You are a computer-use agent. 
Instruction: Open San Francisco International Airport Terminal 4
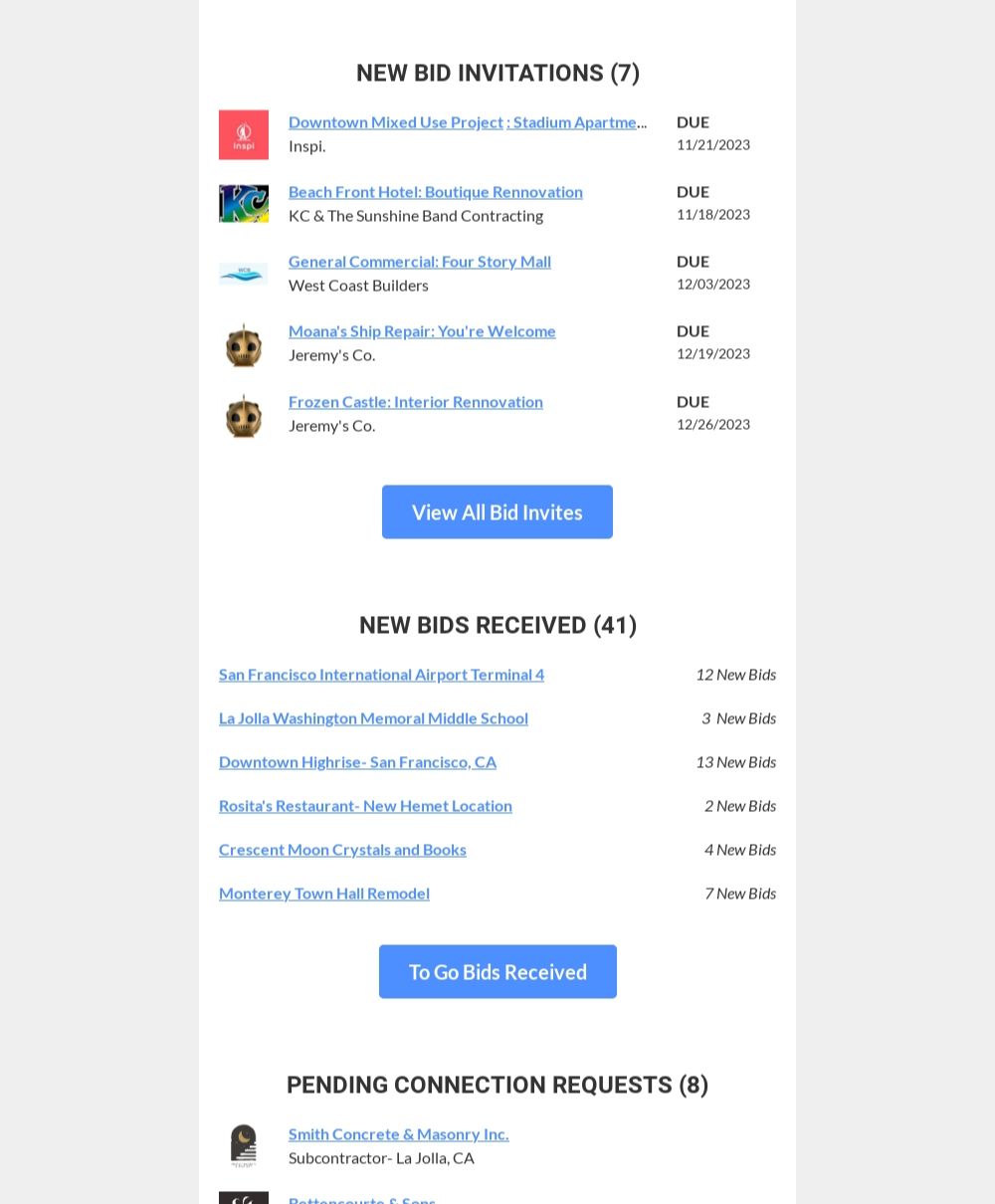coord(381,675)
